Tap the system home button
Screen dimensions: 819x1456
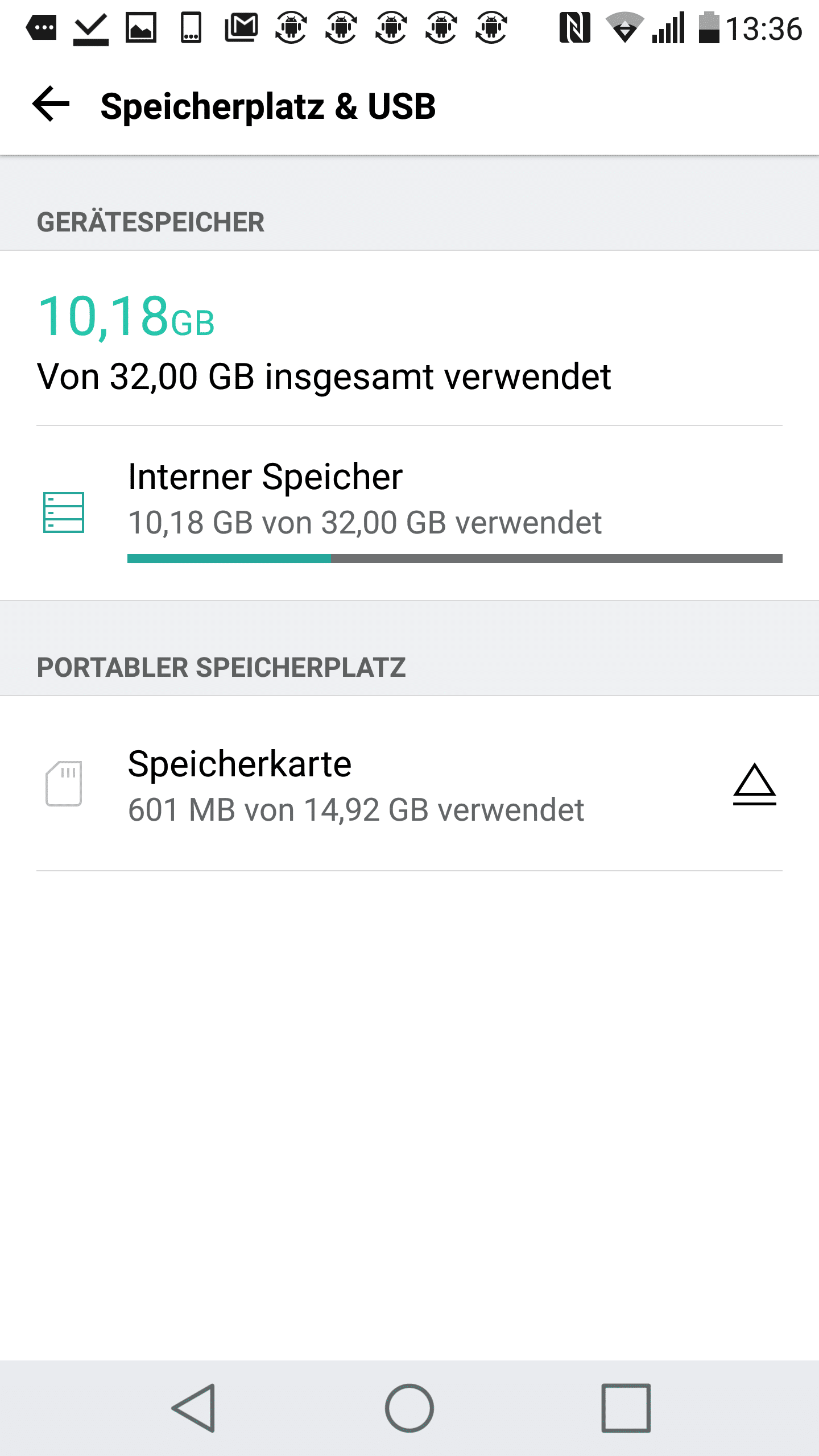coord(409,1408)
